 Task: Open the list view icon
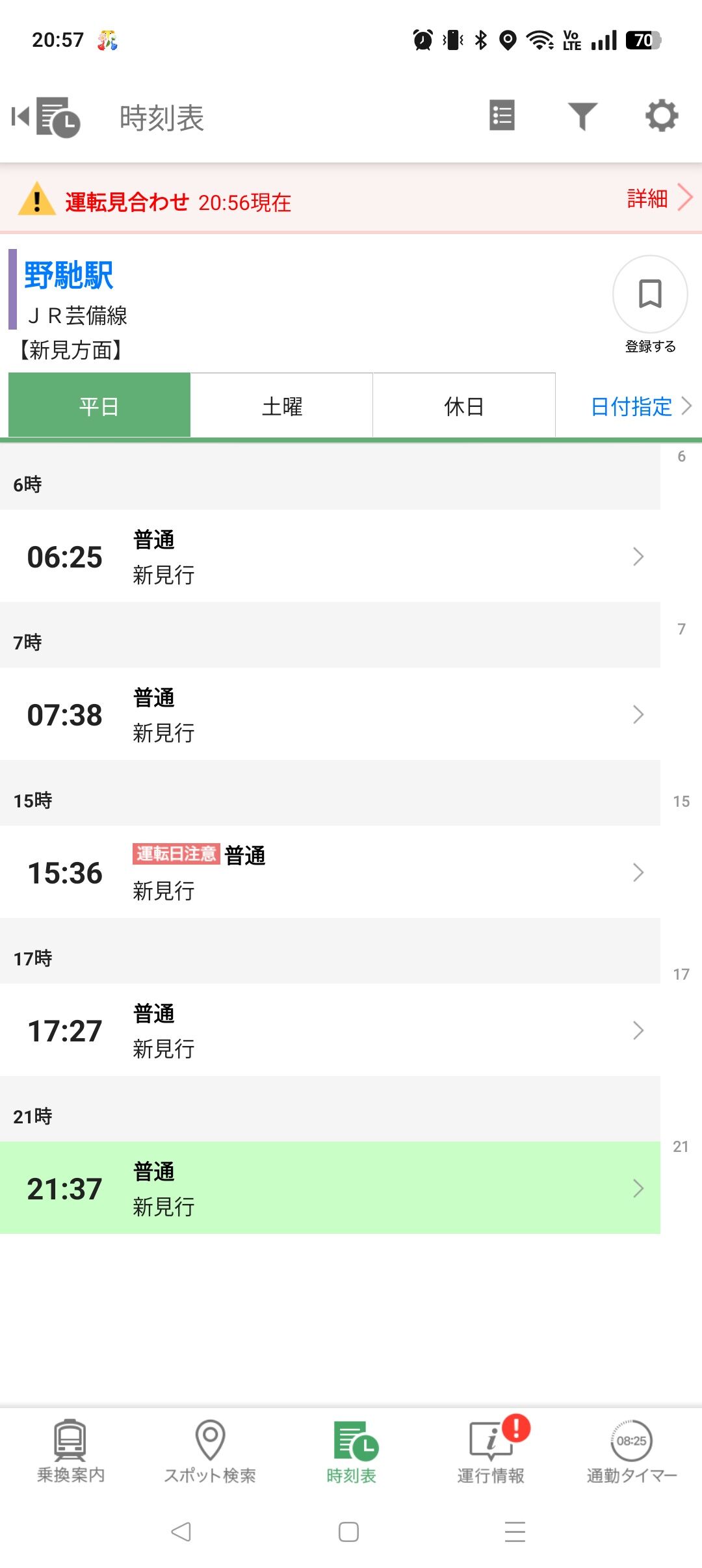[x=502, y=116]
